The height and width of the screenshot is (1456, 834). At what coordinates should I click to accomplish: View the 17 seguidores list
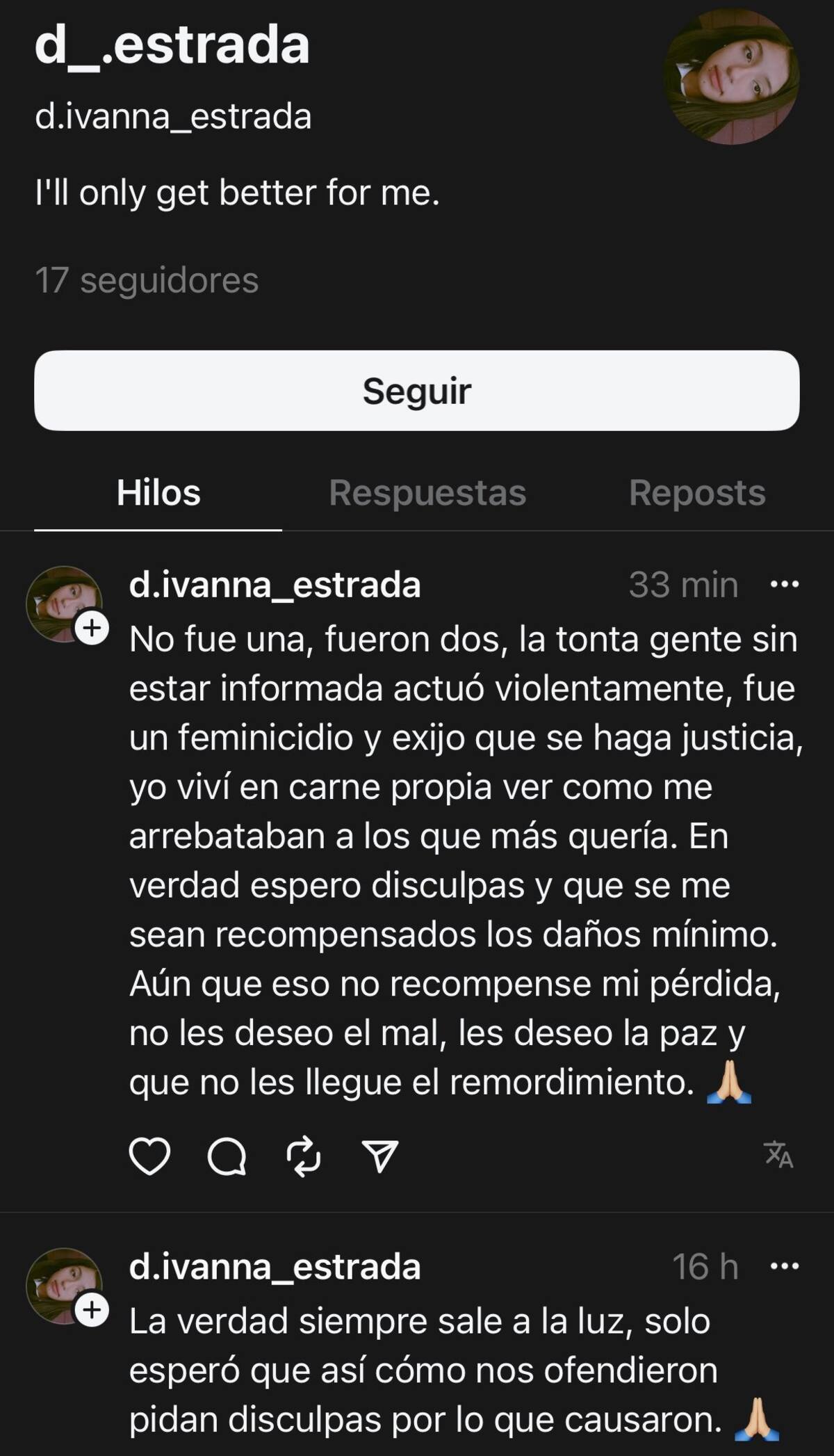point(147,280)
